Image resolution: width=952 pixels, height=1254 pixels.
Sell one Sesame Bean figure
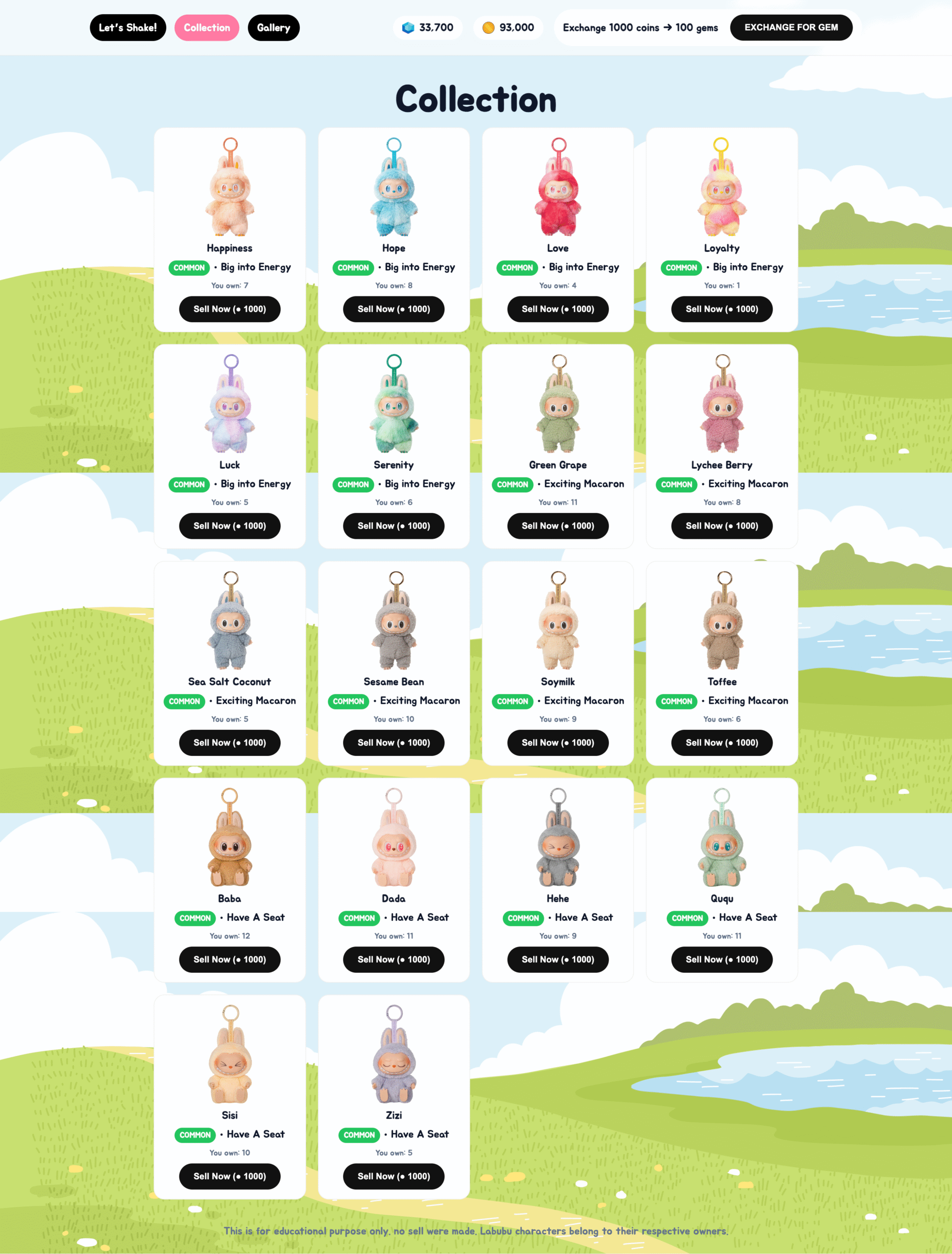[393, 743]
